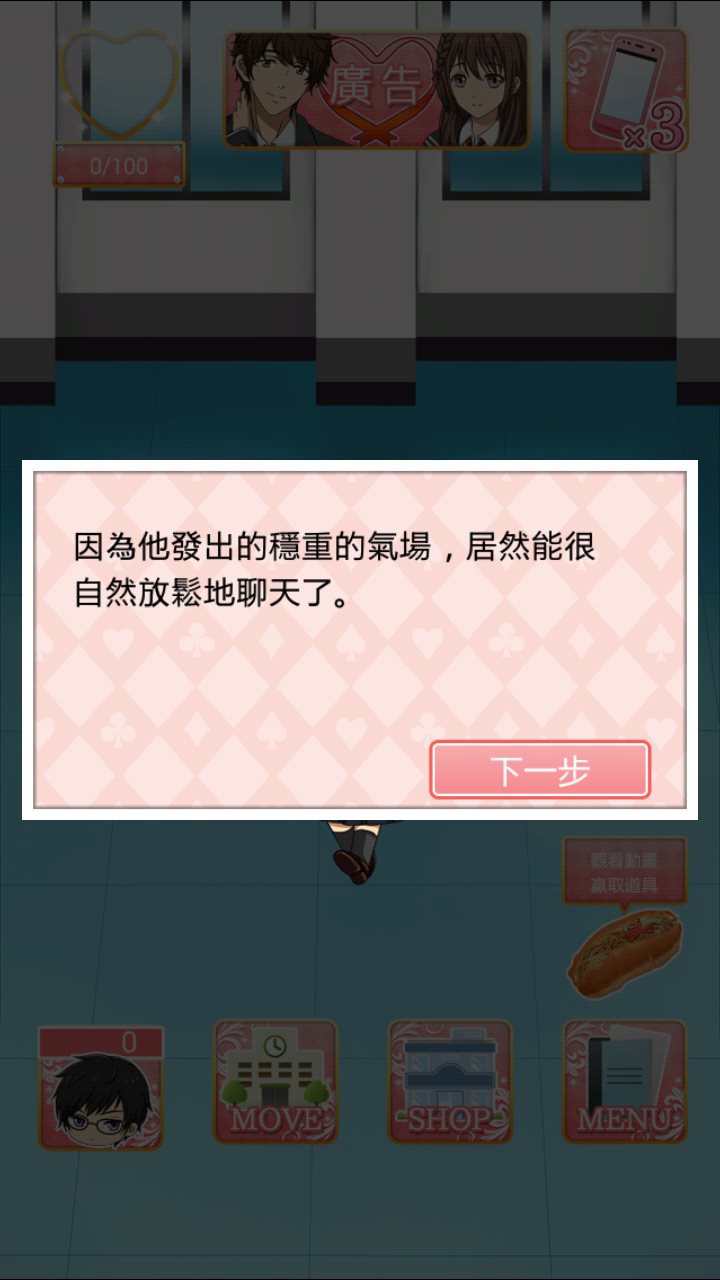Image resolution: width=720 pixels, height=1280 pixels.
Task: Tap the phone item counter x3
Action: tap(626, 90)
